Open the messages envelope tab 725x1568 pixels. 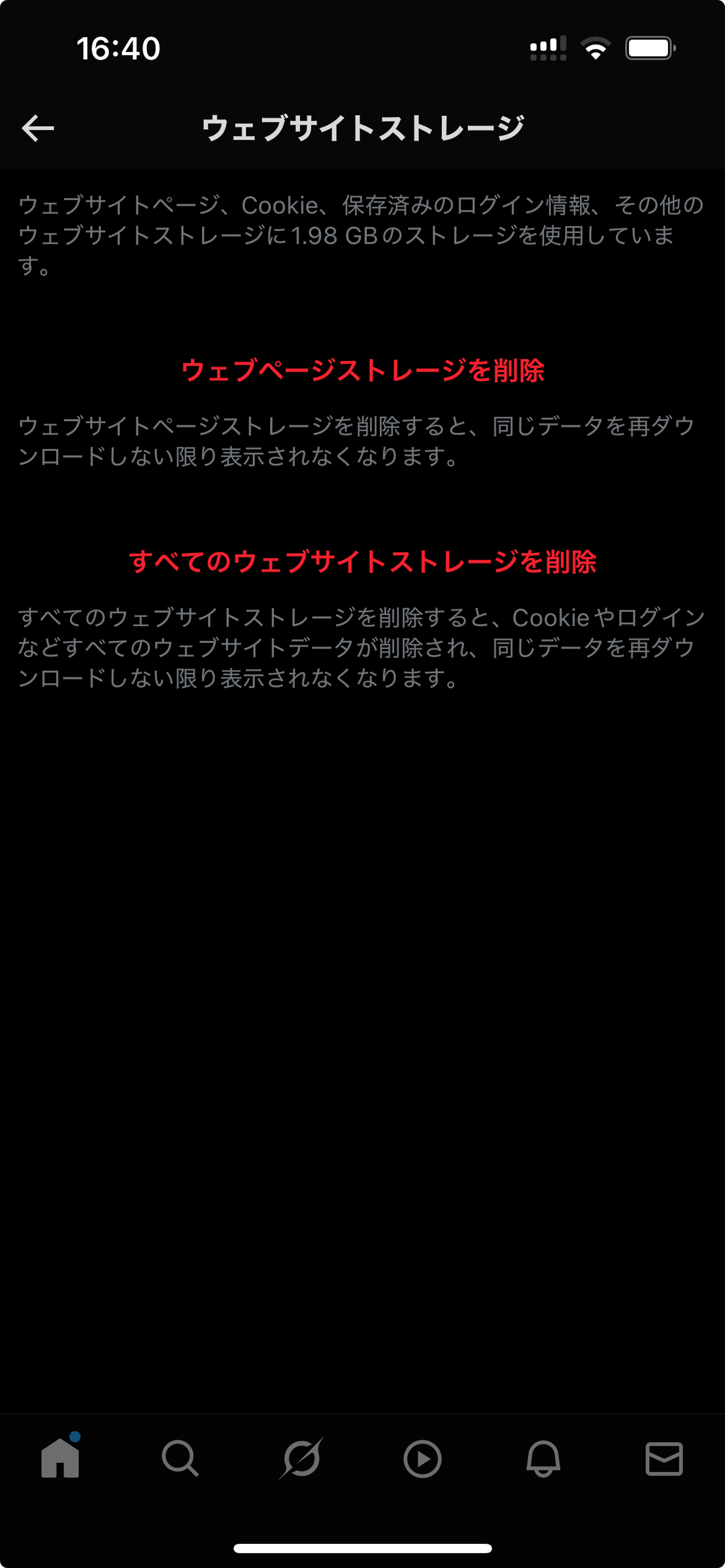pyautogui.click(x=664, y=1458)
